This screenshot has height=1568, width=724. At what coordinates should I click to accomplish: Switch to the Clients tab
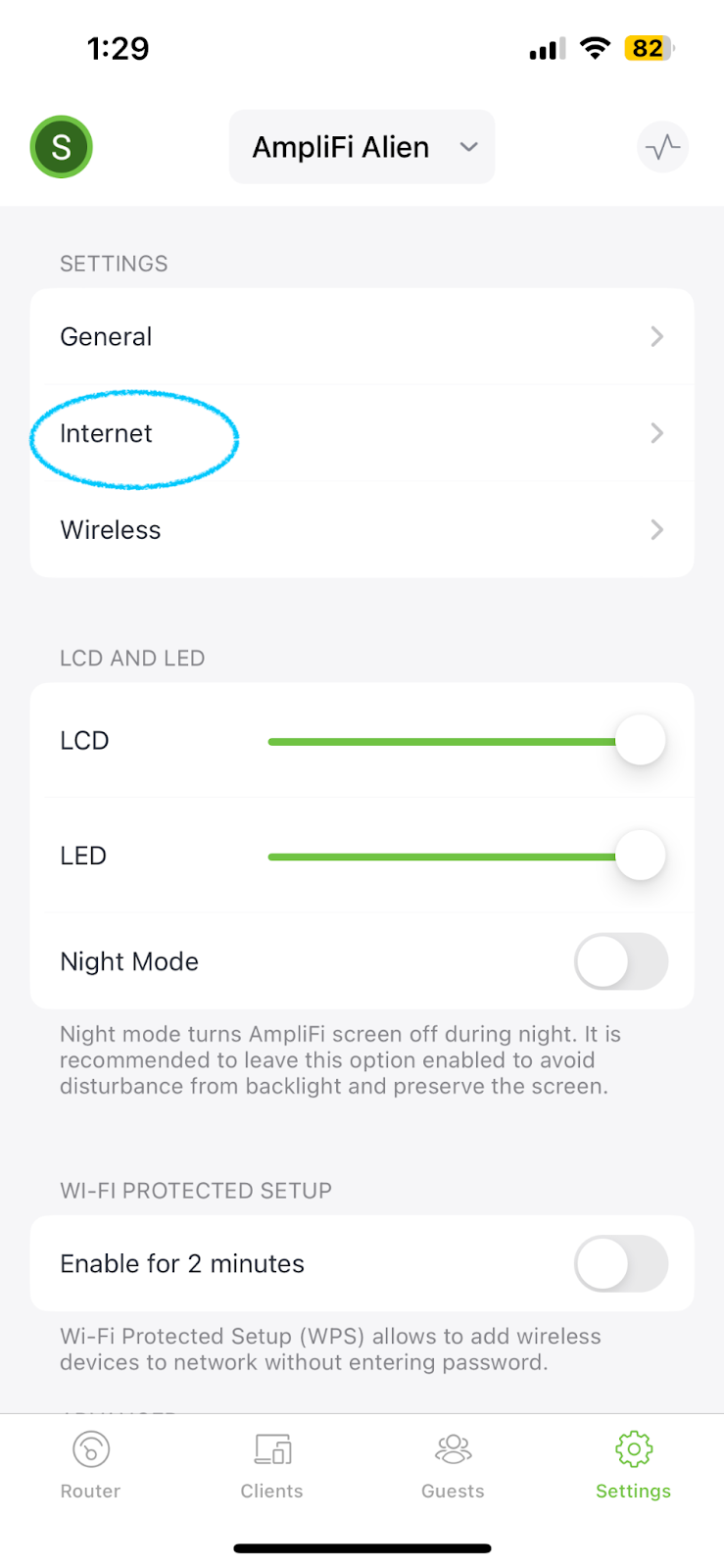coord(271,1464)
